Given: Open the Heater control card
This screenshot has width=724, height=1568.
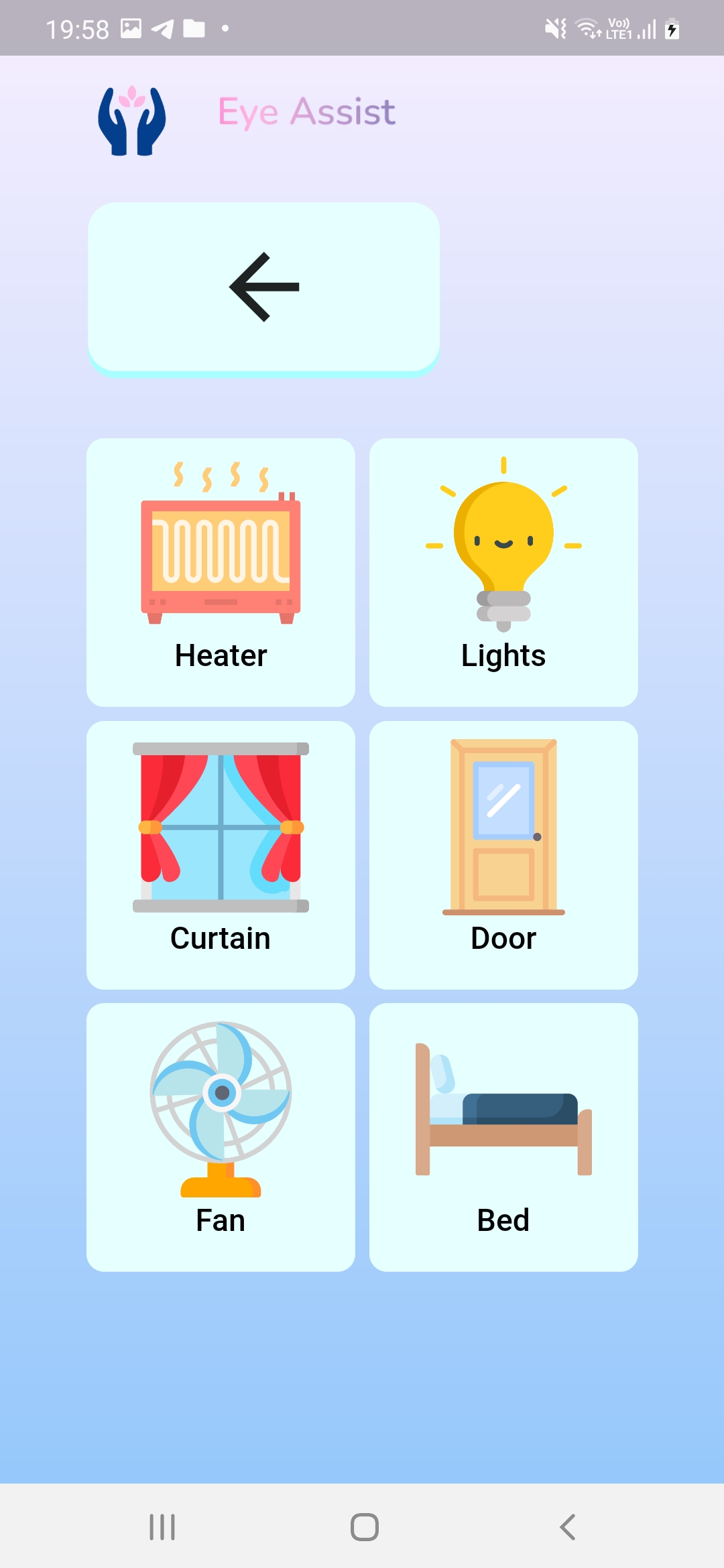Looking at the screenshot, I should click(221, 572).
